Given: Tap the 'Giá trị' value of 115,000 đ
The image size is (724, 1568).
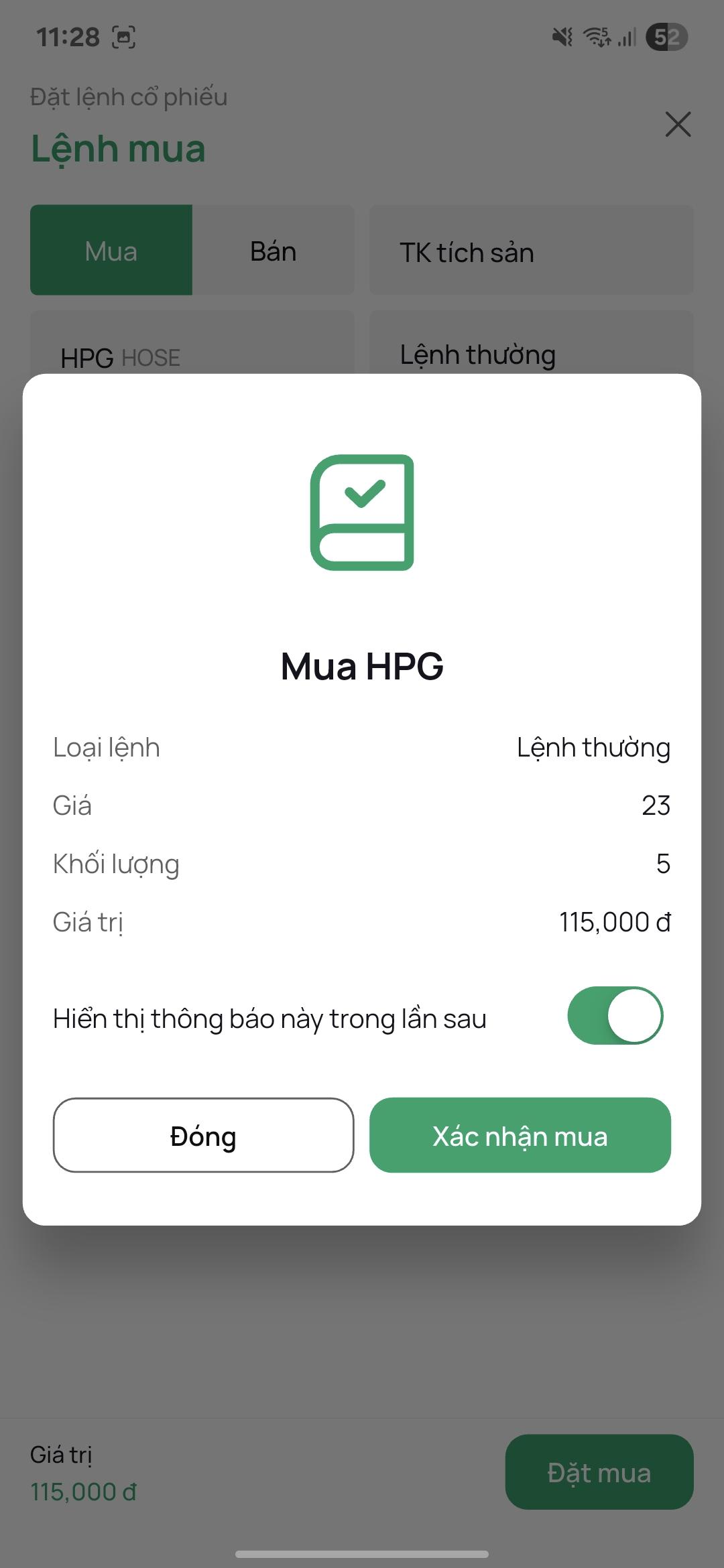Looking at the screenshot, I should point(614,922).
